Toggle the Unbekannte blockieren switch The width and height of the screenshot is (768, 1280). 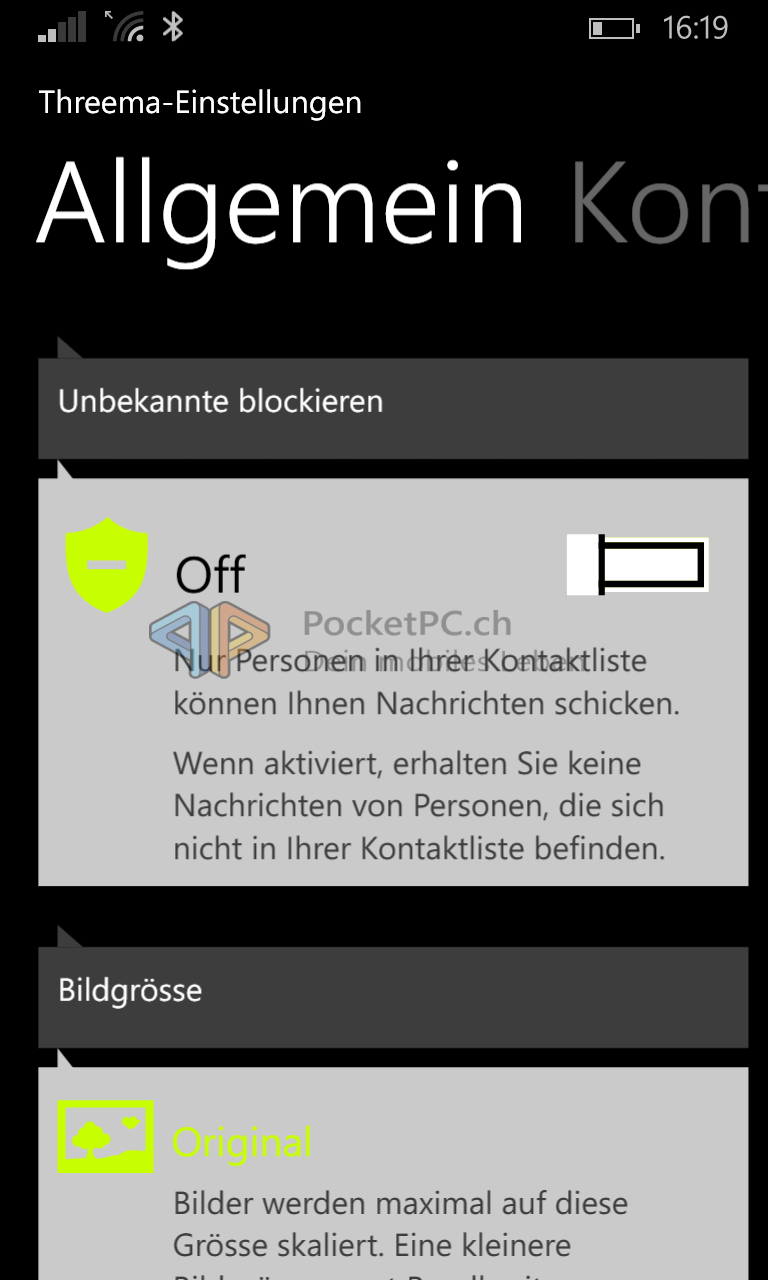point(638,565)
